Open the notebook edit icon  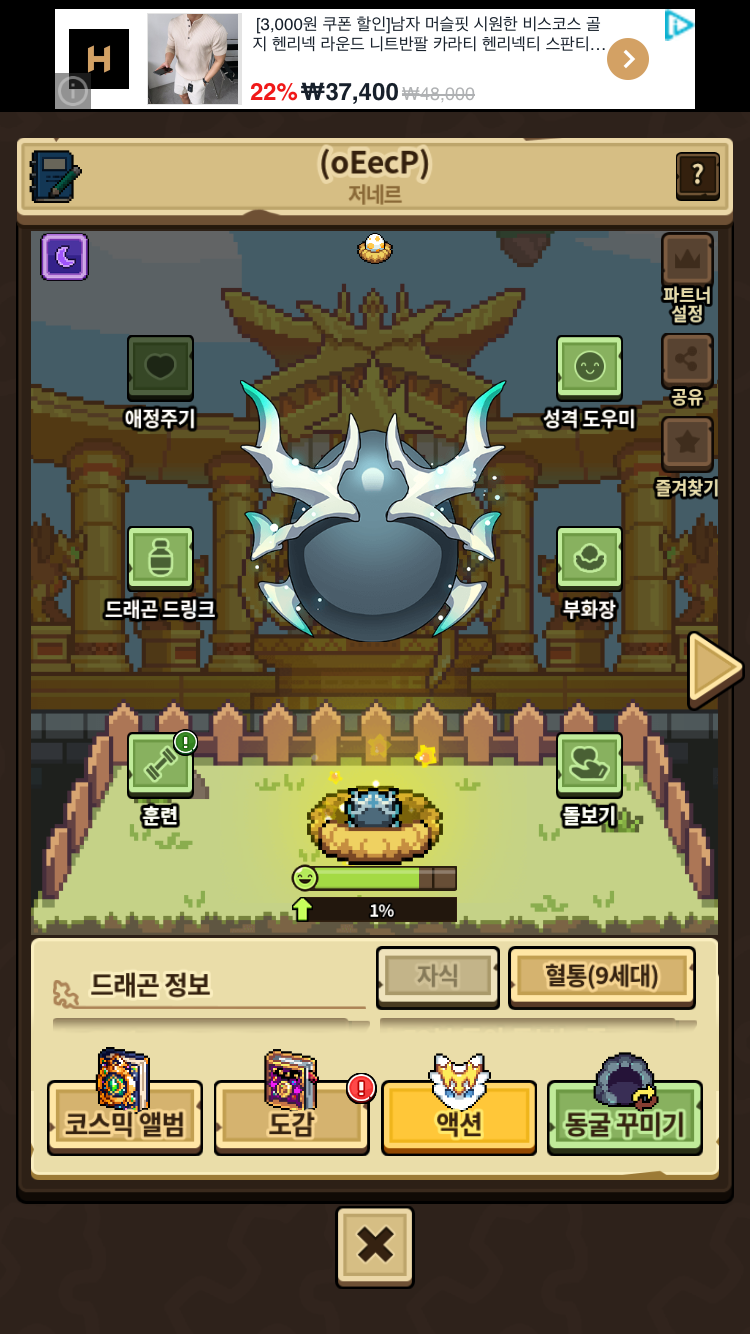pyautogui.click(x=55, y=177)
